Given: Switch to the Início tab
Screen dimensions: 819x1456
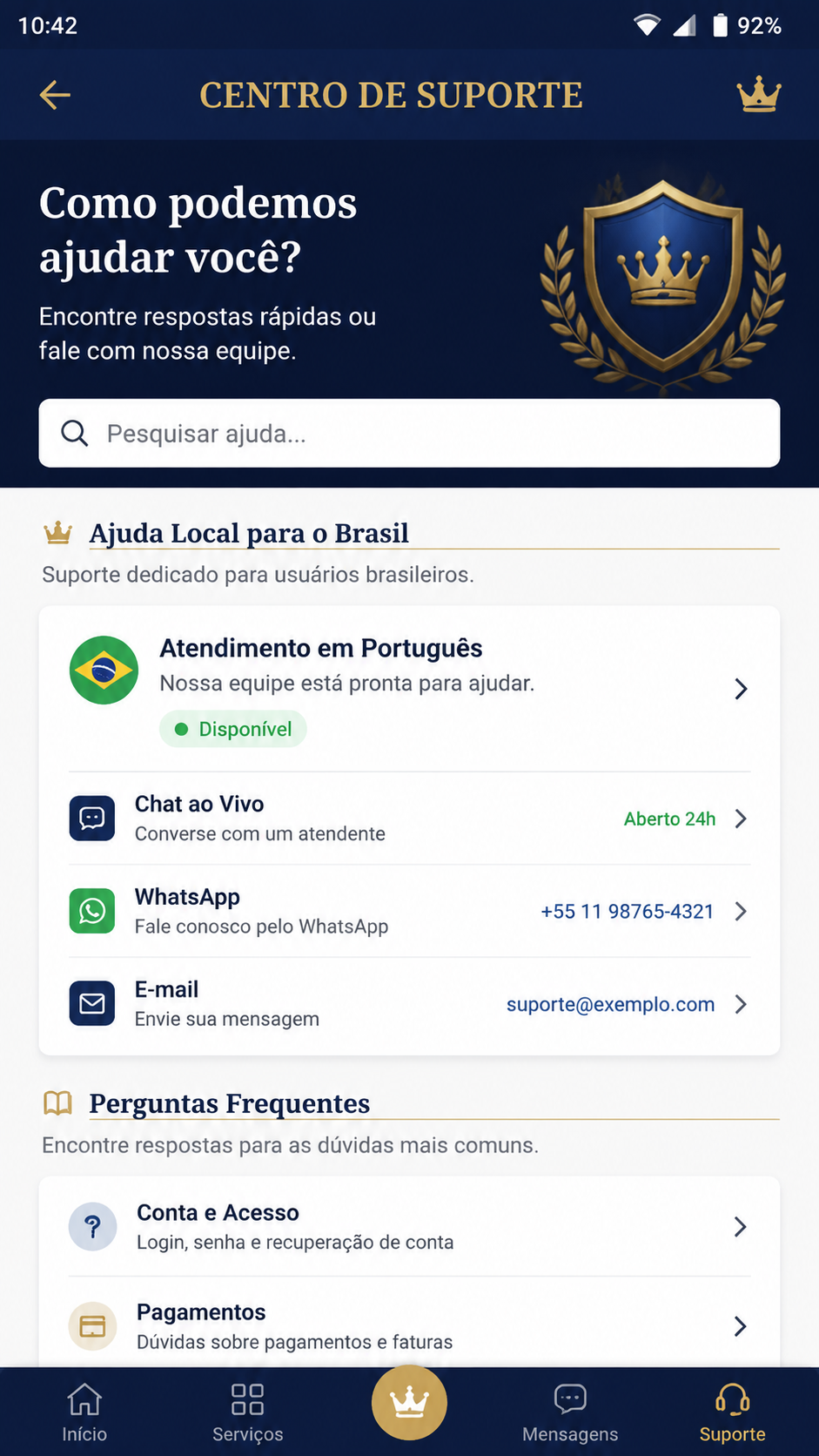Looking at the screenshot, I should pyautogui.click(x=84, y=1412).
